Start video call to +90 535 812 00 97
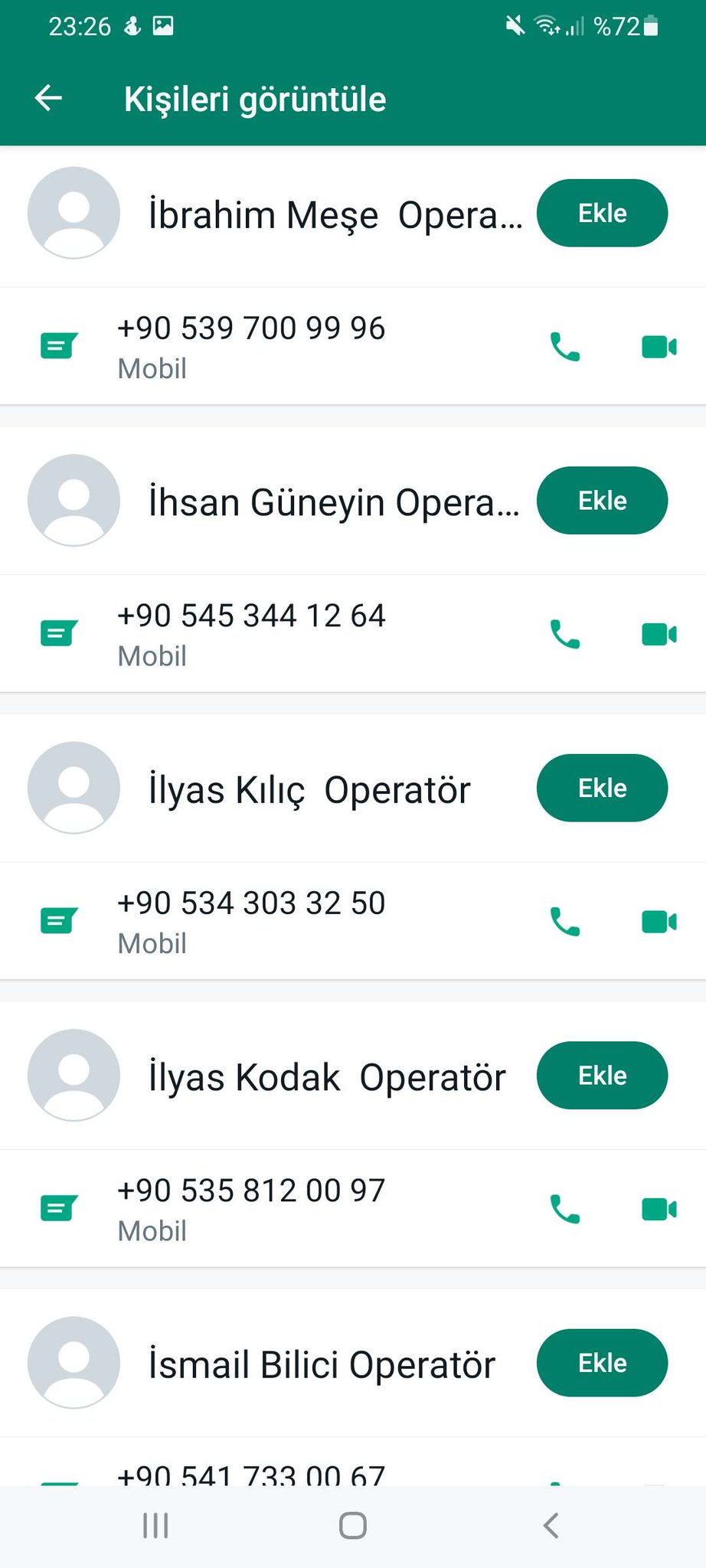The width and height of the screenshot is (706, 1568). click(659, 1210)
